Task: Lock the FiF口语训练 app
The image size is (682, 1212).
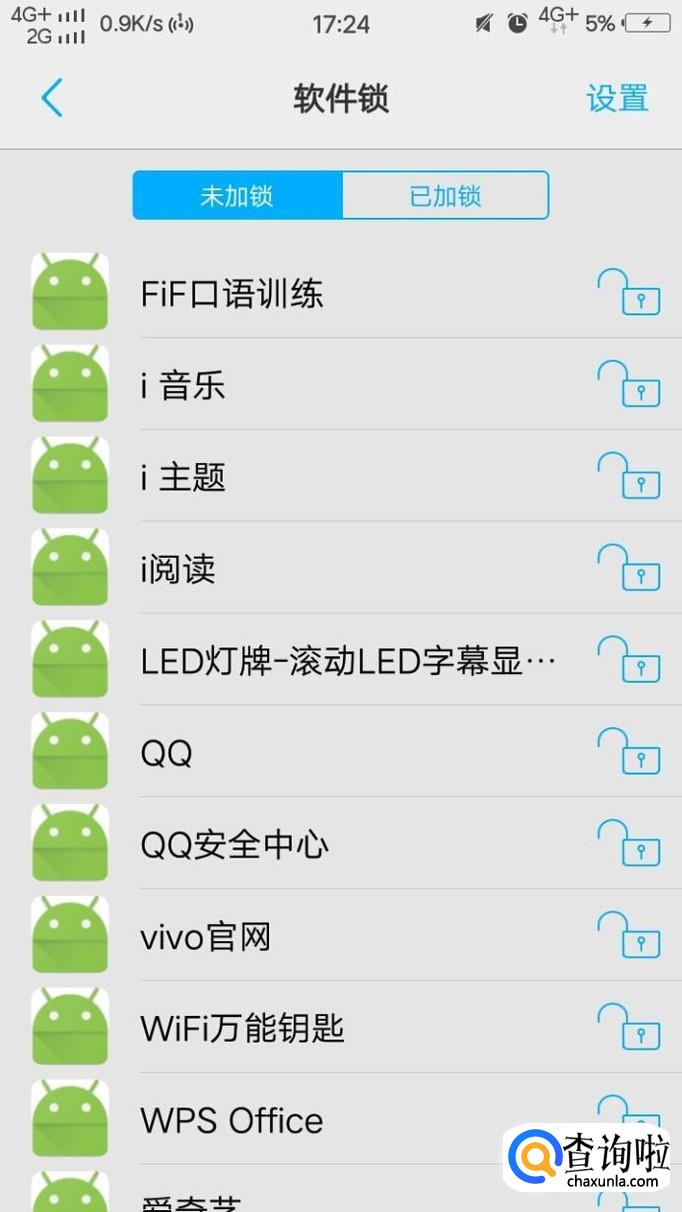Action: [629, 293]
